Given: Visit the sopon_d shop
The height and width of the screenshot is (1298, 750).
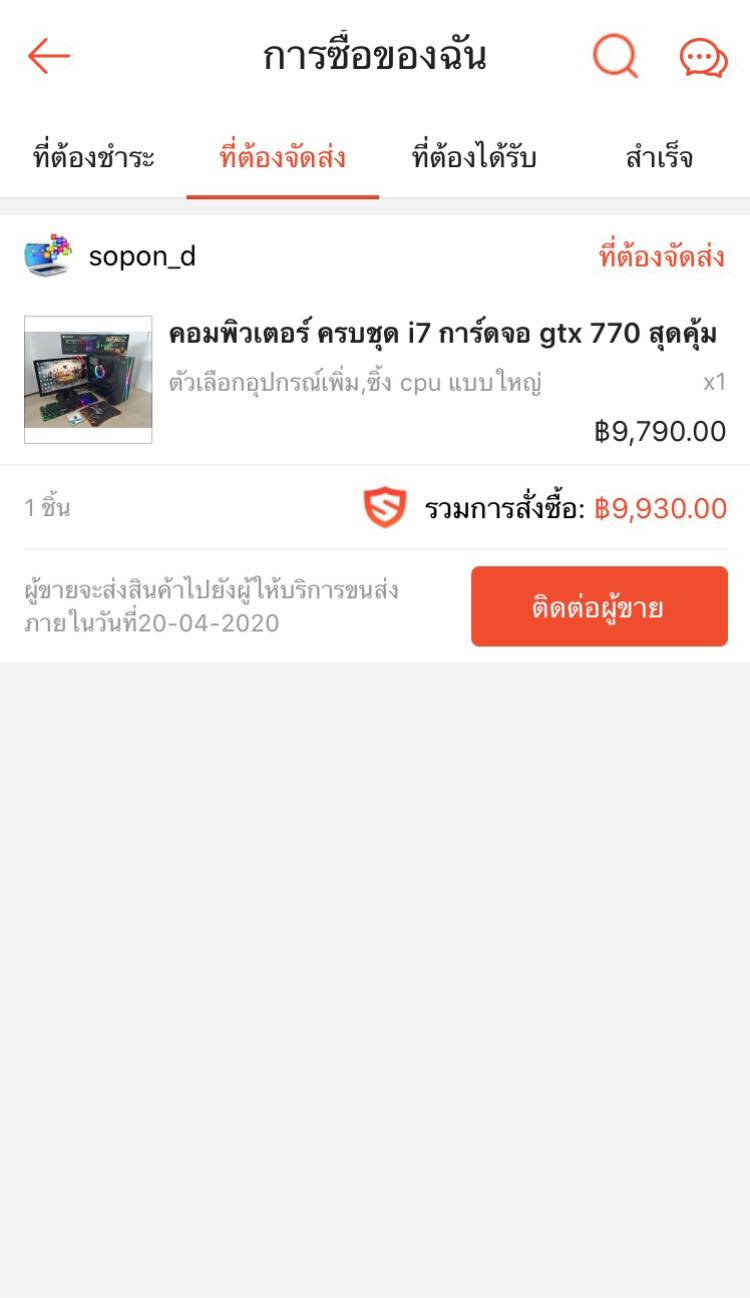Looking at the screenshot, I should (141, 257).
